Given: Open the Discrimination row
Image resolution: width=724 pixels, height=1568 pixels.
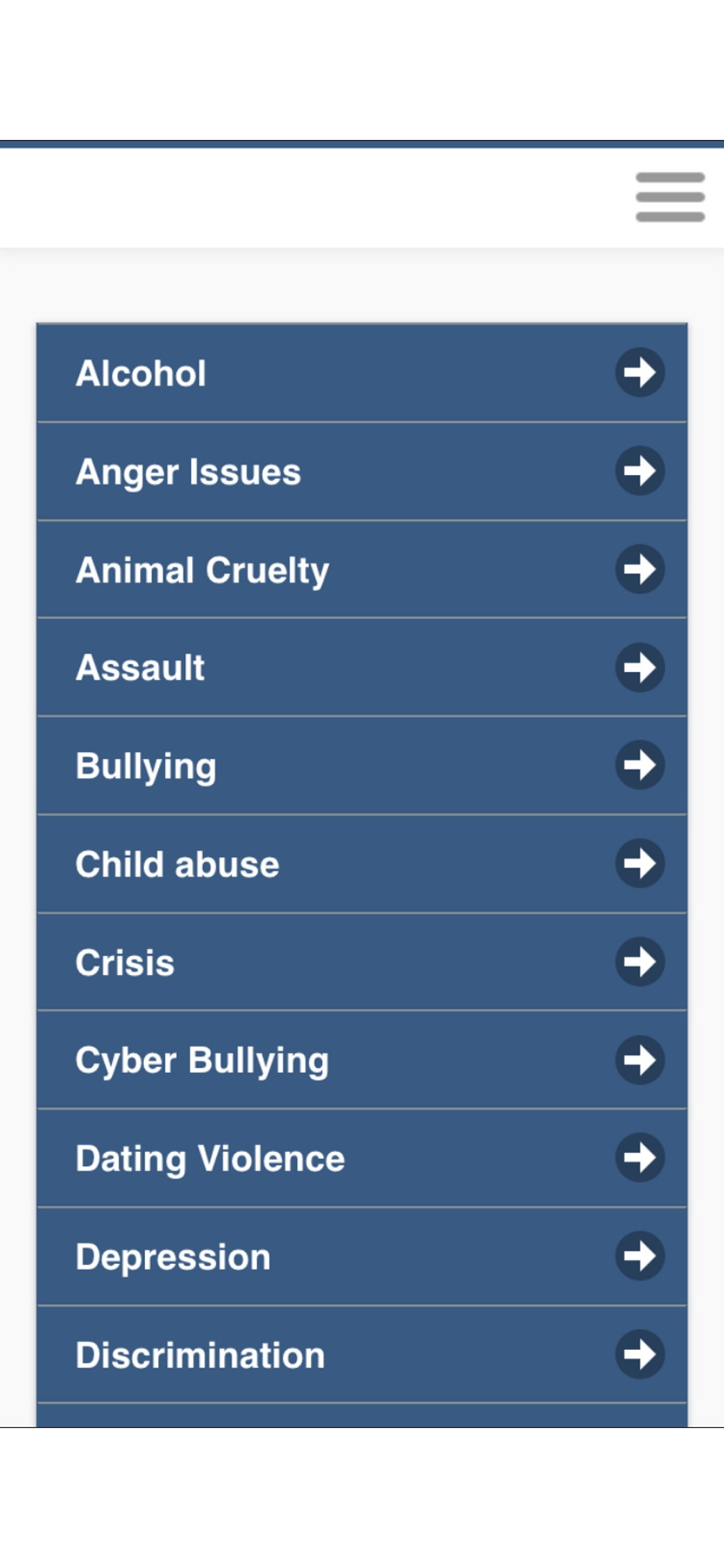Looking at the screenshot, I should pos(362,1355).
